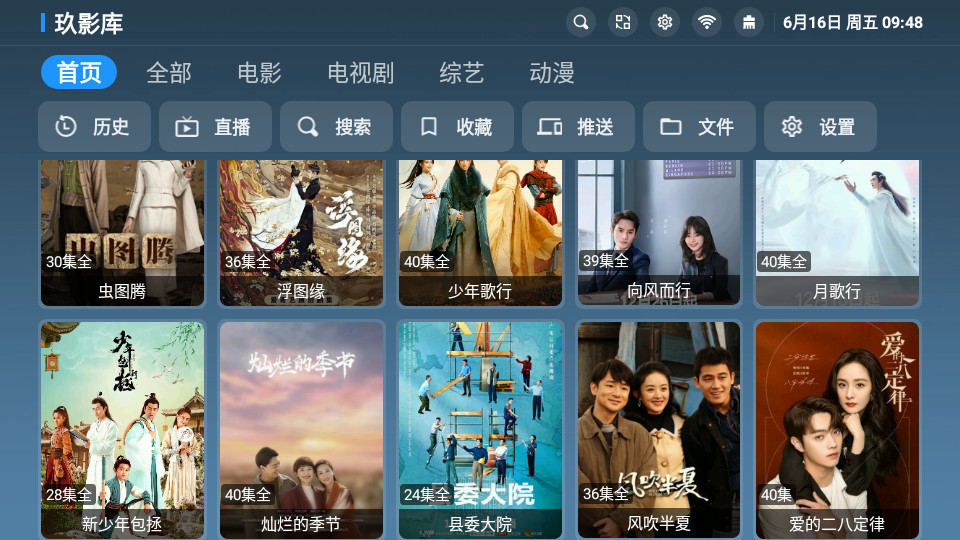This screenshot has width=960, height=540.
Task: Select the 电视剧 tab
Action: 360,72
